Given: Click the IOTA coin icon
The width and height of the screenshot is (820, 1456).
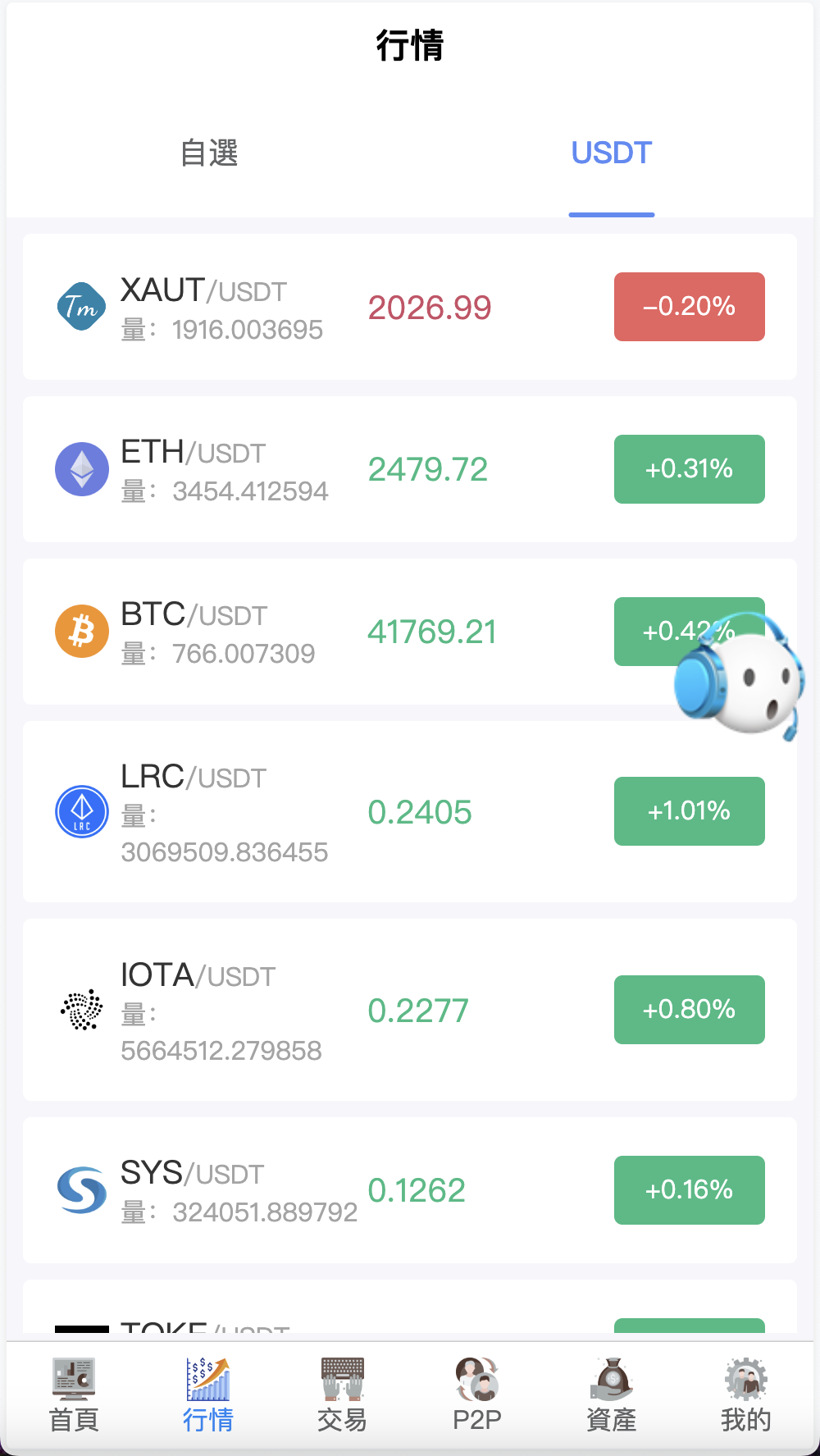Looking at the screenshot, I should pyautogui.click(x=81, y=1010).
